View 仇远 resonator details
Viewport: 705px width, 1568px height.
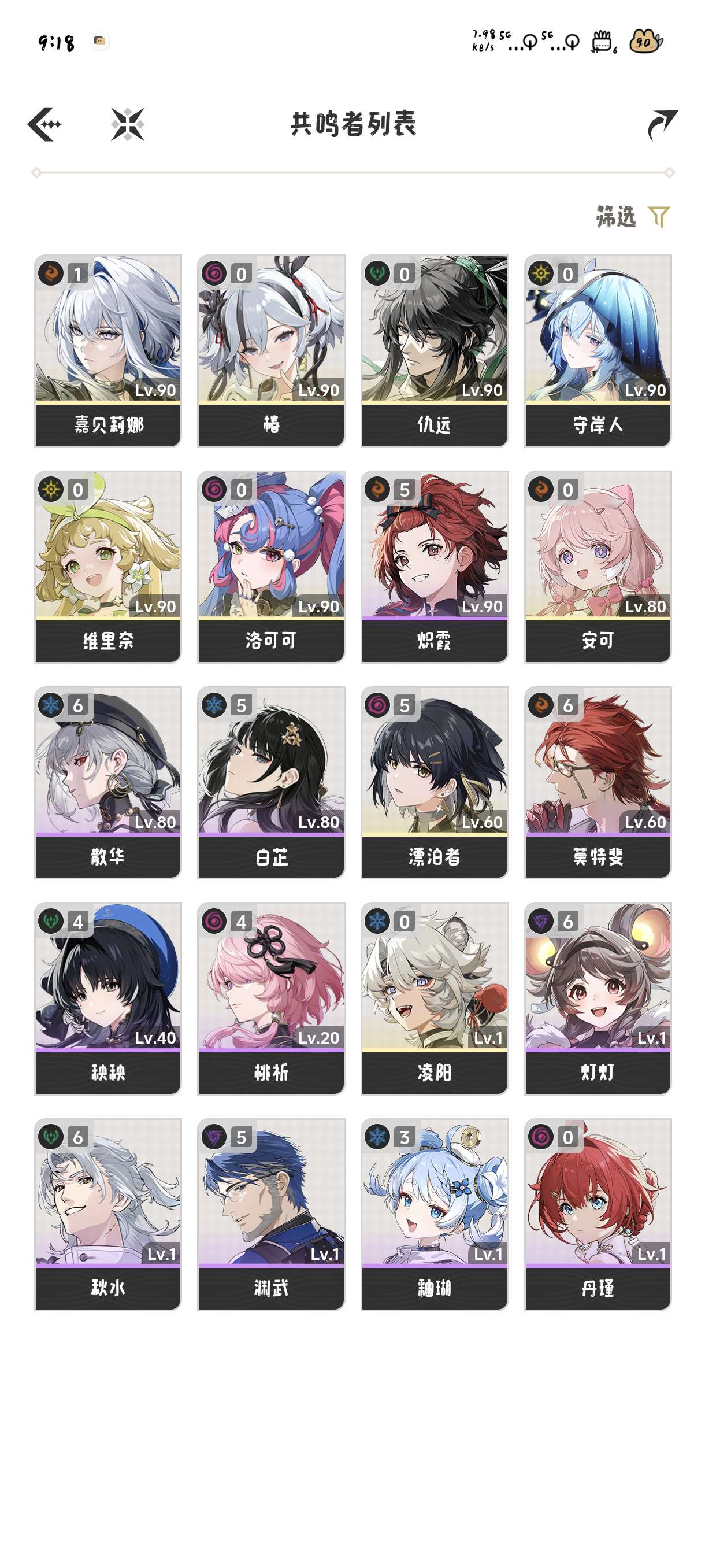click(x=435, y=350)
